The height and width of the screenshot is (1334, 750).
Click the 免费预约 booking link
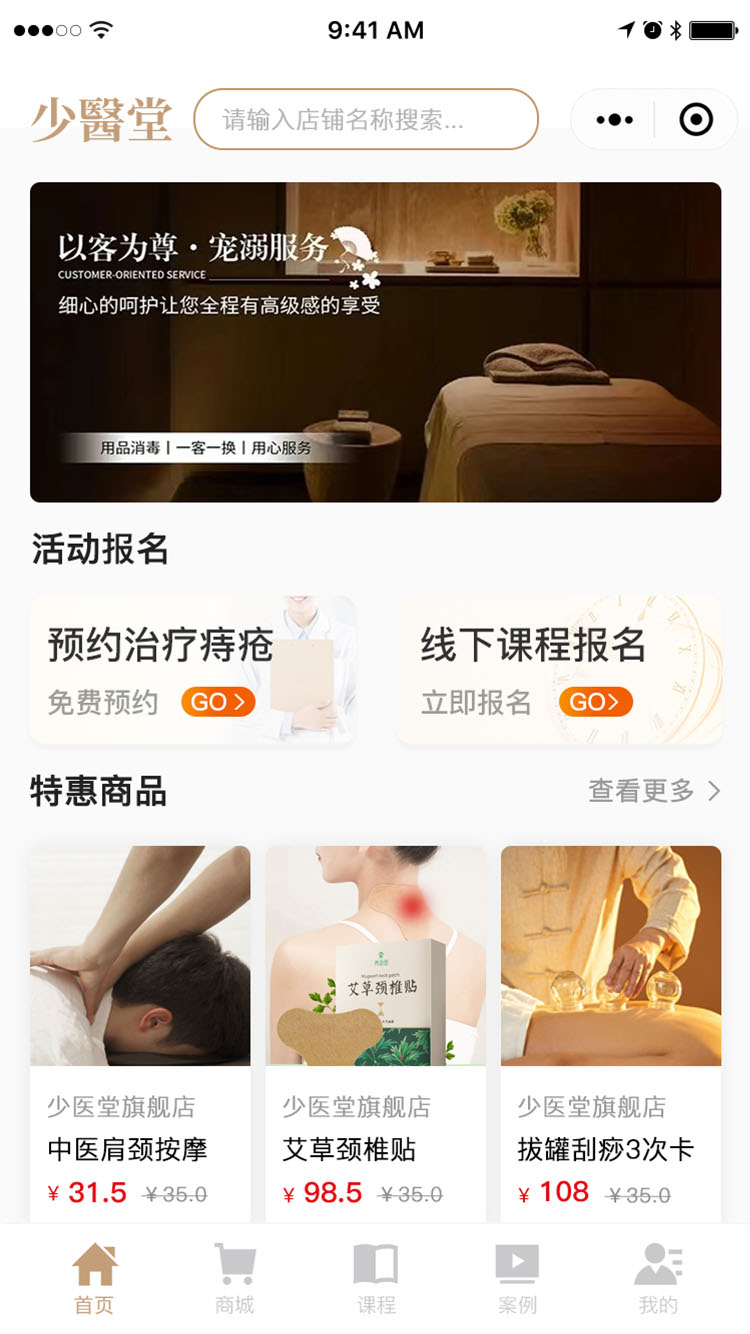(103, 702)
